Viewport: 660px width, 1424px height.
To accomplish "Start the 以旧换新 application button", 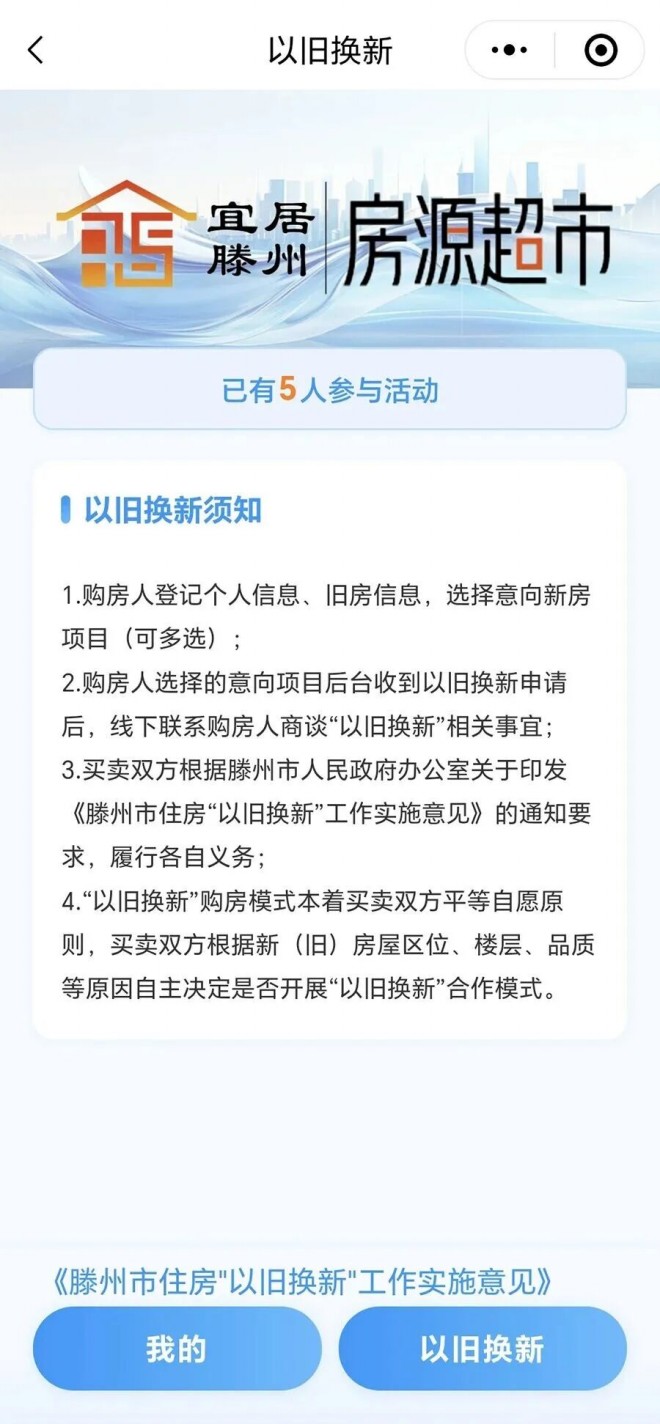I will tap(482, 1348).
